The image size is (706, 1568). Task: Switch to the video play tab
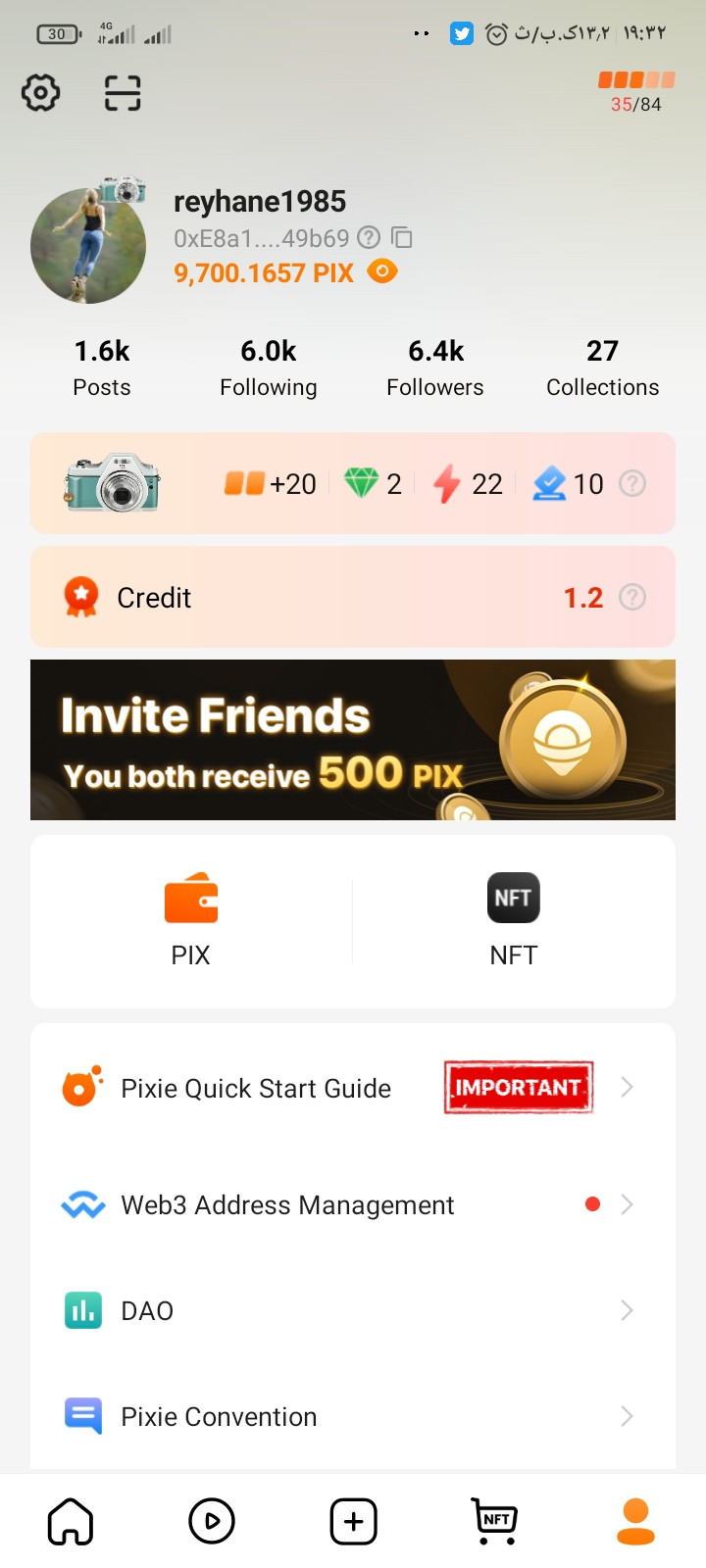coord(212,1521)
